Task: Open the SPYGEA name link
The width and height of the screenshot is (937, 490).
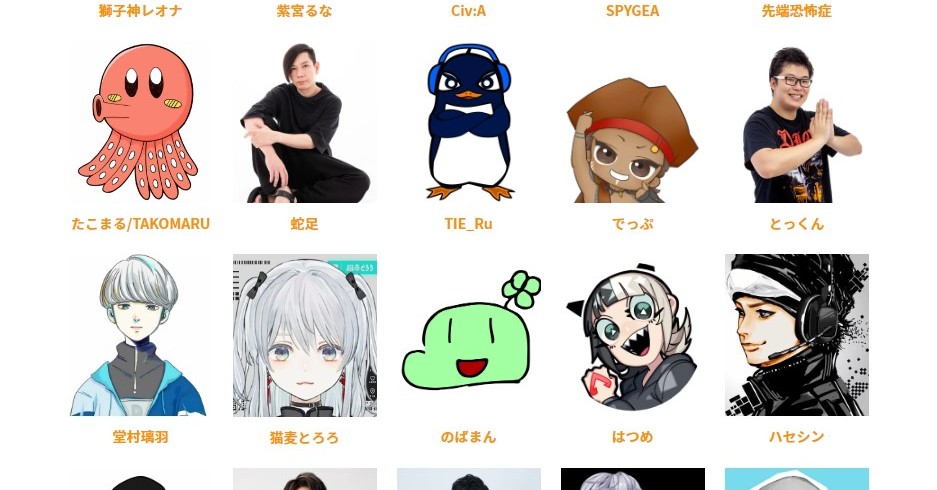Action: click(x=632, y=11)
